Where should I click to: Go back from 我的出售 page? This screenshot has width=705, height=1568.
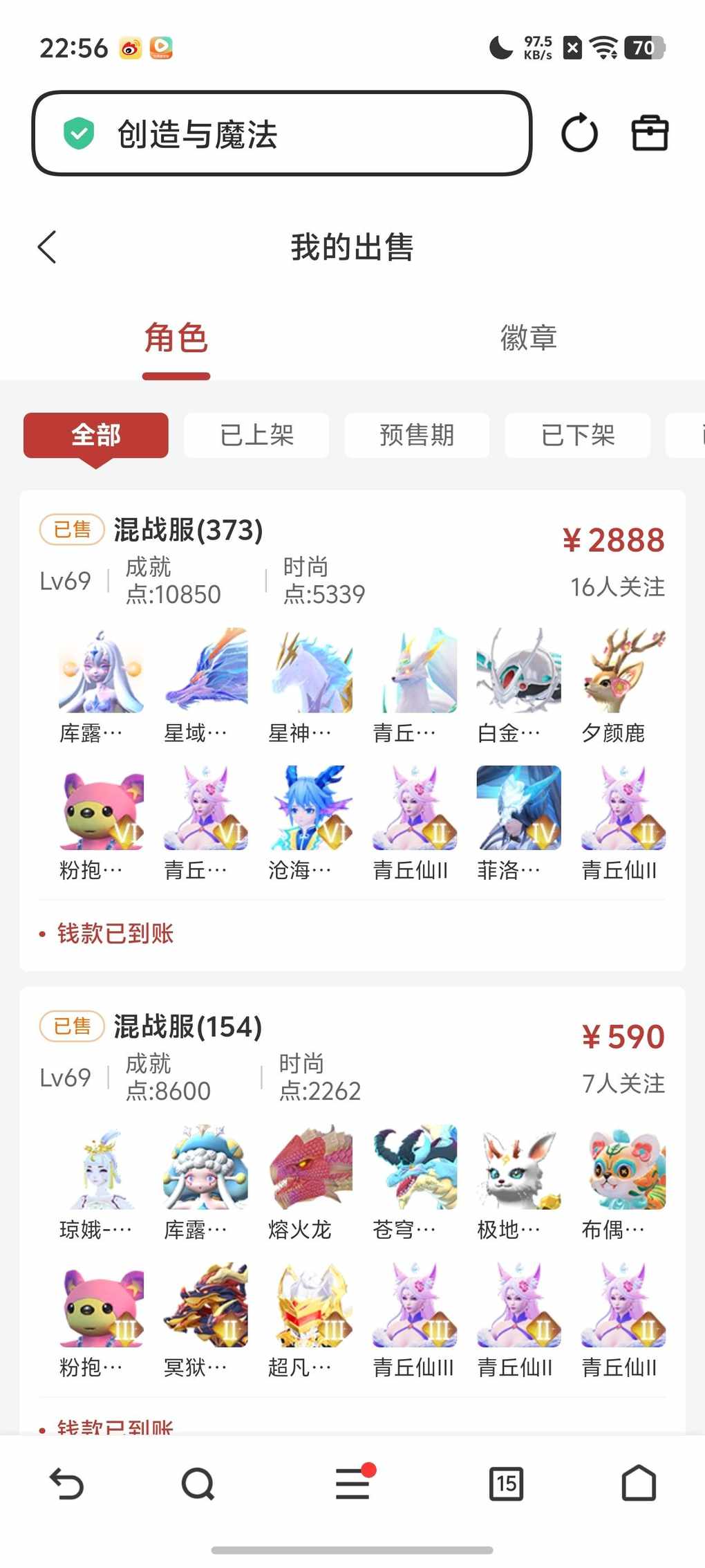(47, 247)
